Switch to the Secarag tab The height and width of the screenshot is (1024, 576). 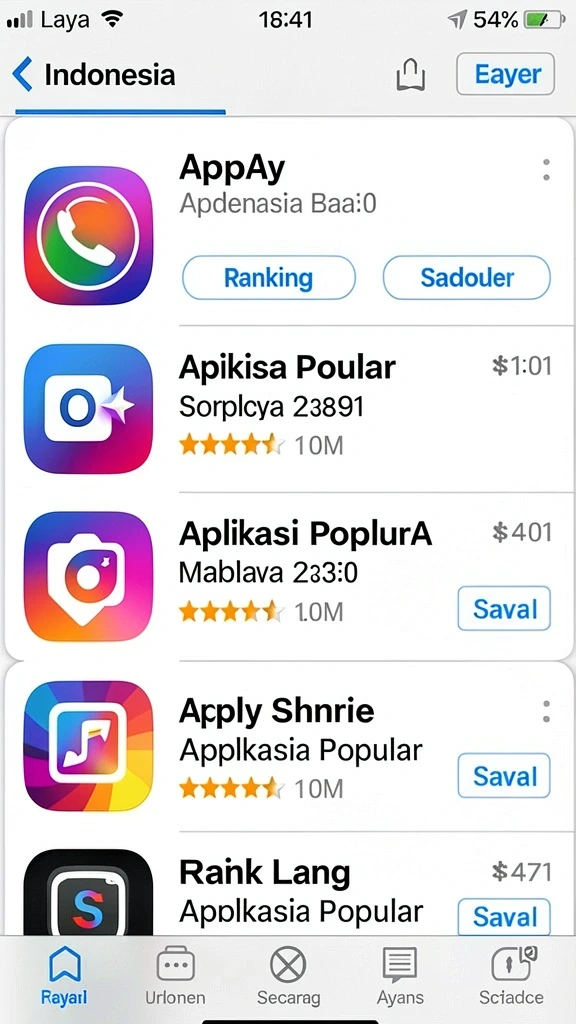point(288,976)
